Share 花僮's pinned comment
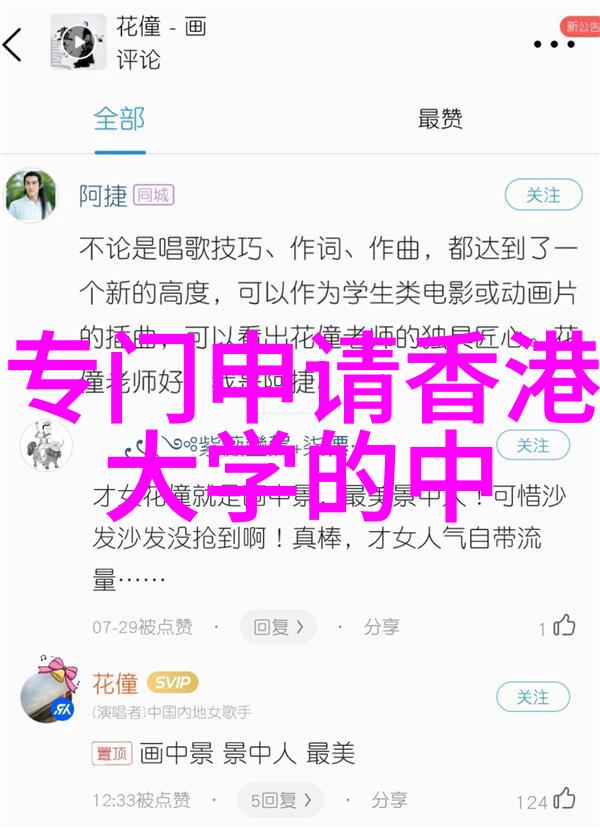This screenshot has width=600, height=830. coord(389,800)
